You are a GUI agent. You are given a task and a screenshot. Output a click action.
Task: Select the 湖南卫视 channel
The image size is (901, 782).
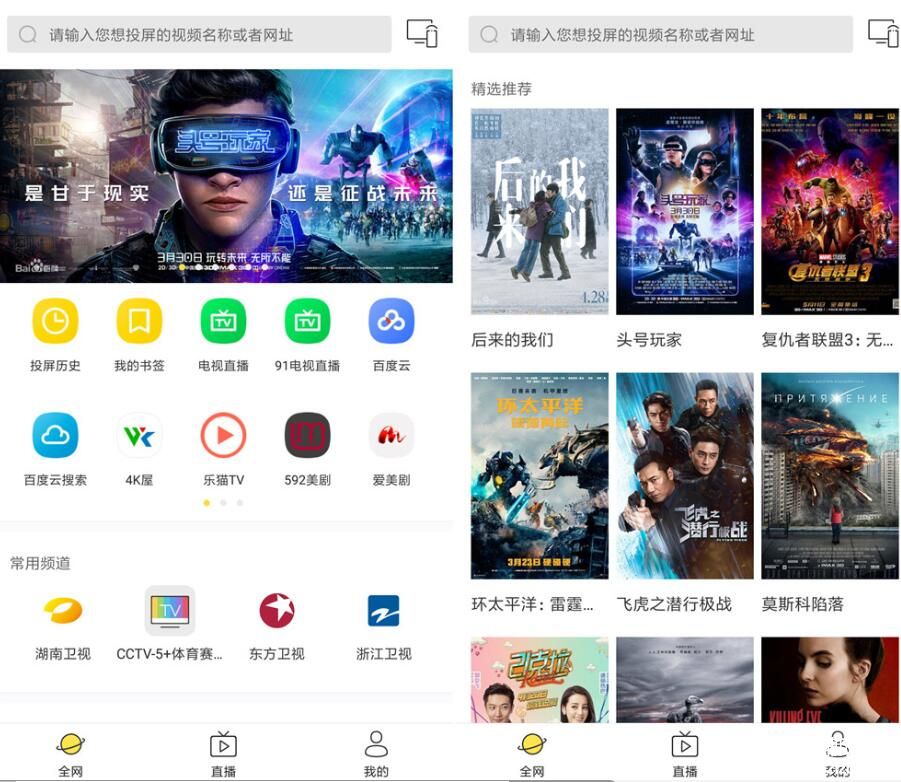pos(63,610)
